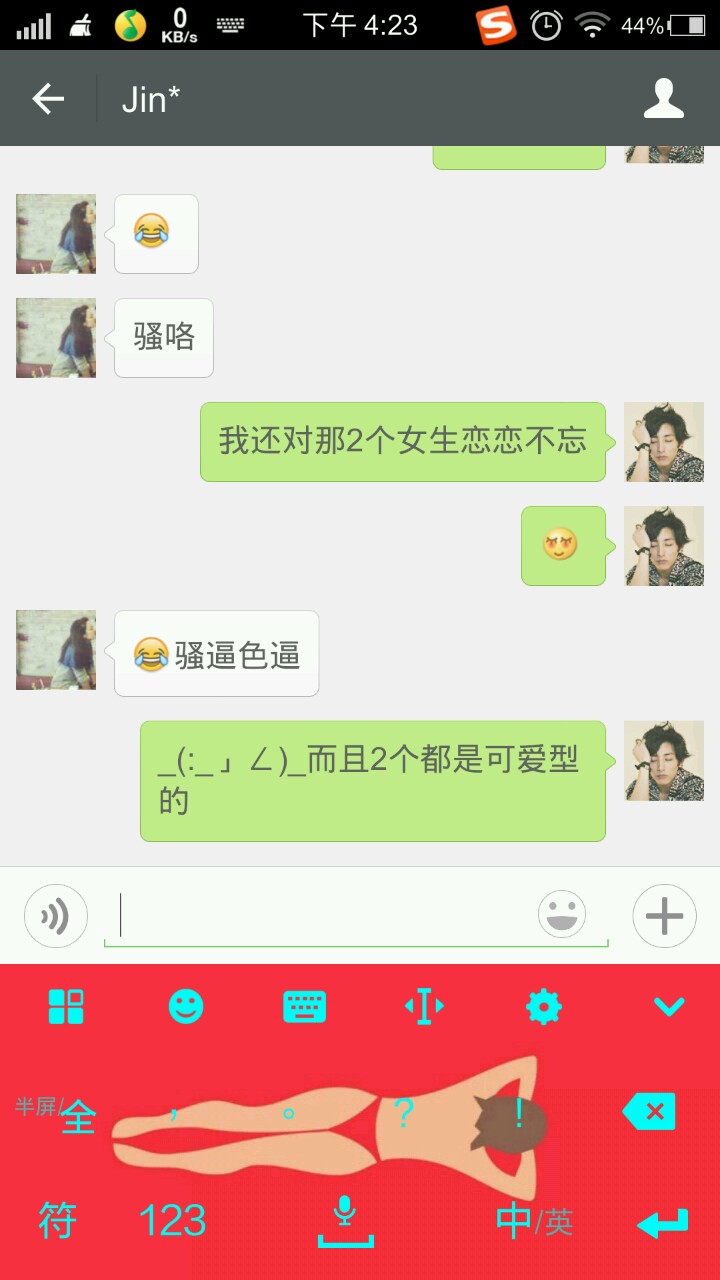Open the emoji sticker picker
Image resolution: width=720 pixels, height=1280 pixels.
point(562,914)
